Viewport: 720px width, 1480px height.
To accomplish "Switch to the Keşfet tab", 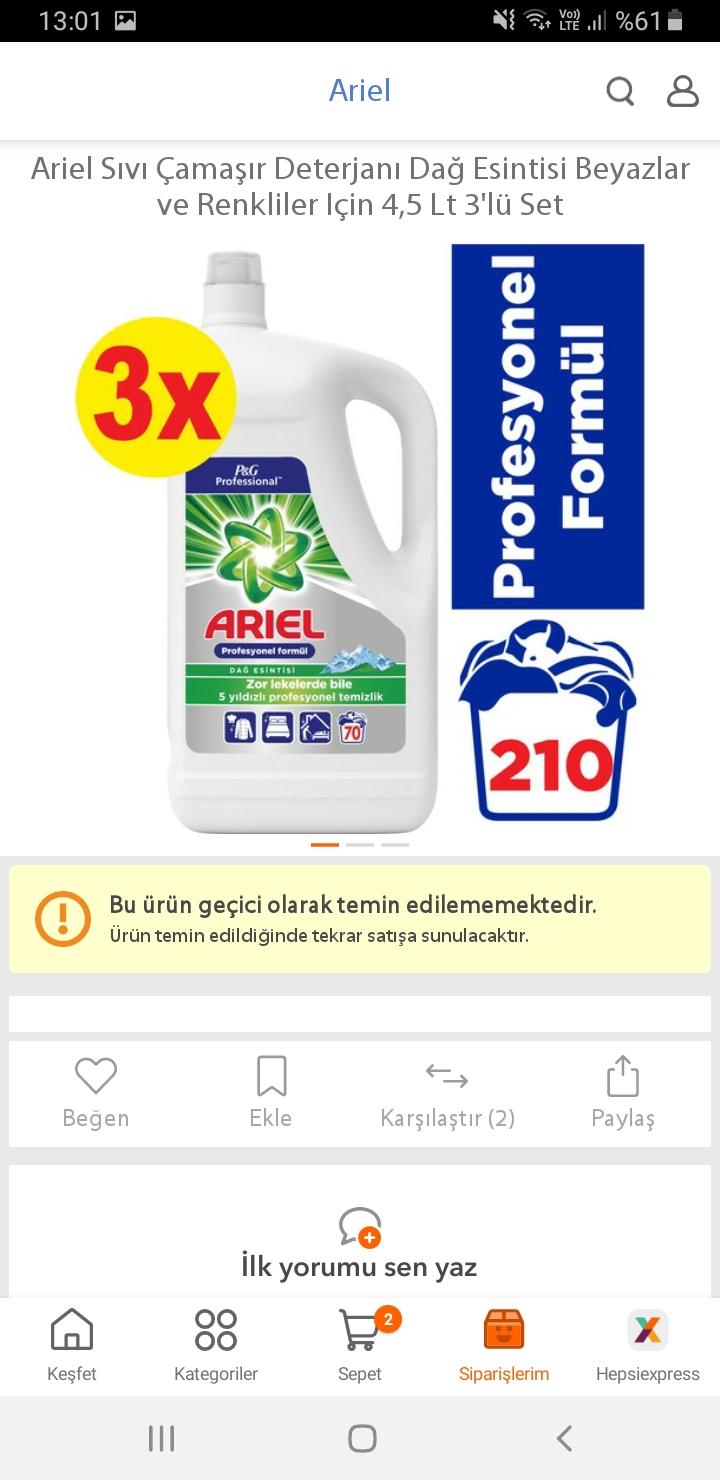I will (72, 1346).
